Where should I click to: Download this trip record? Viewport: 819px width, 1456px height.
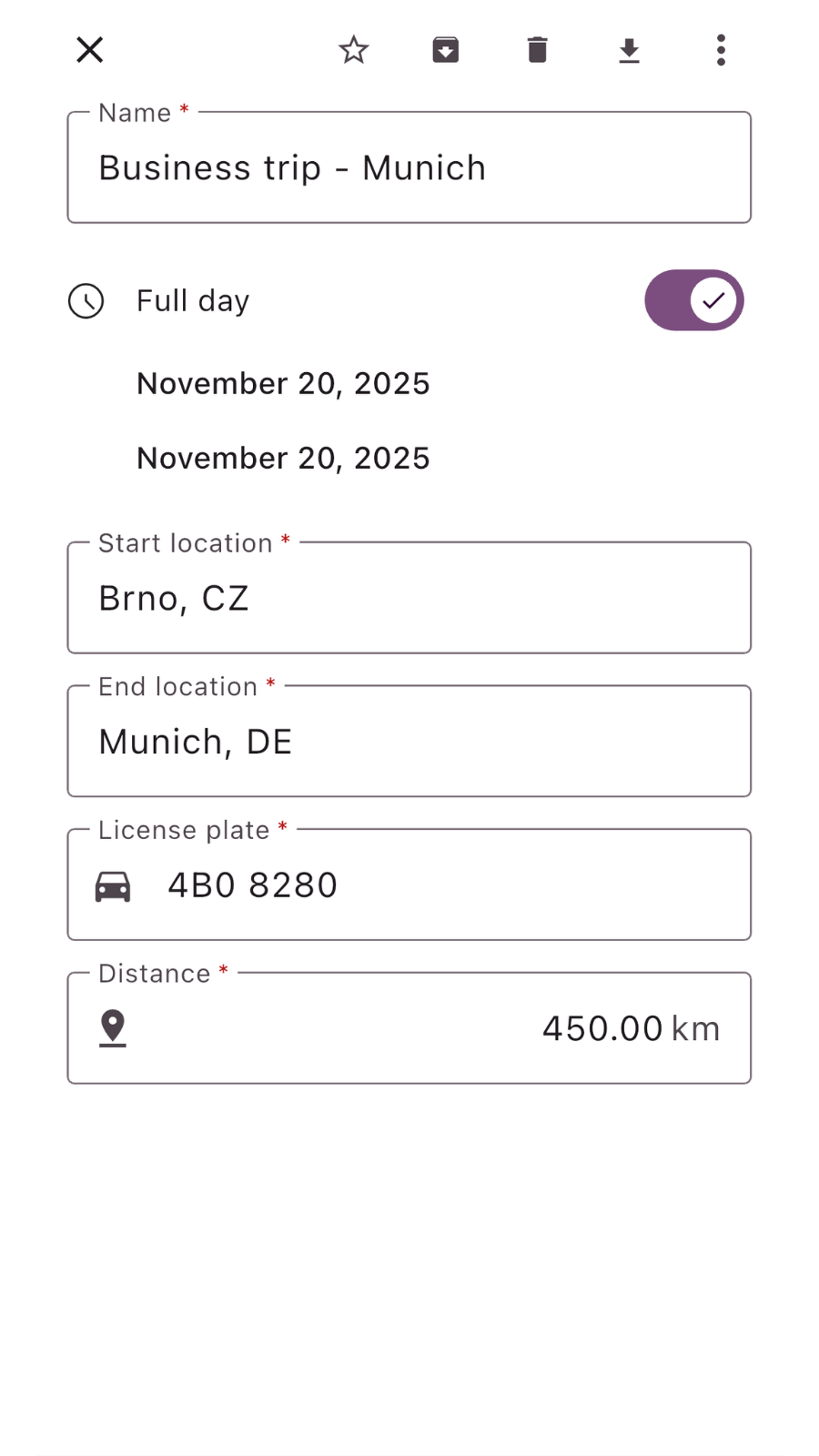[629, 50]
